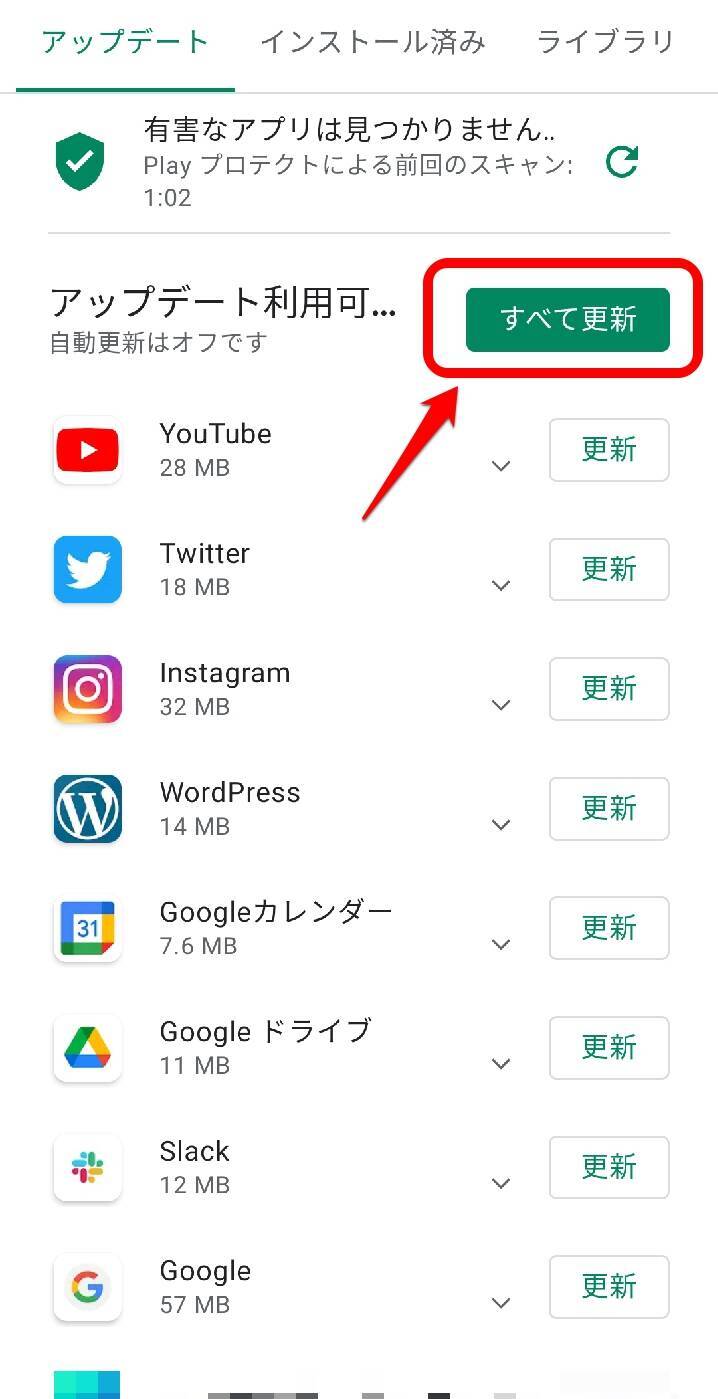Select the アップデート tab
The width and height of the screenshot is (718, 1399).
[x=125, y=43]
